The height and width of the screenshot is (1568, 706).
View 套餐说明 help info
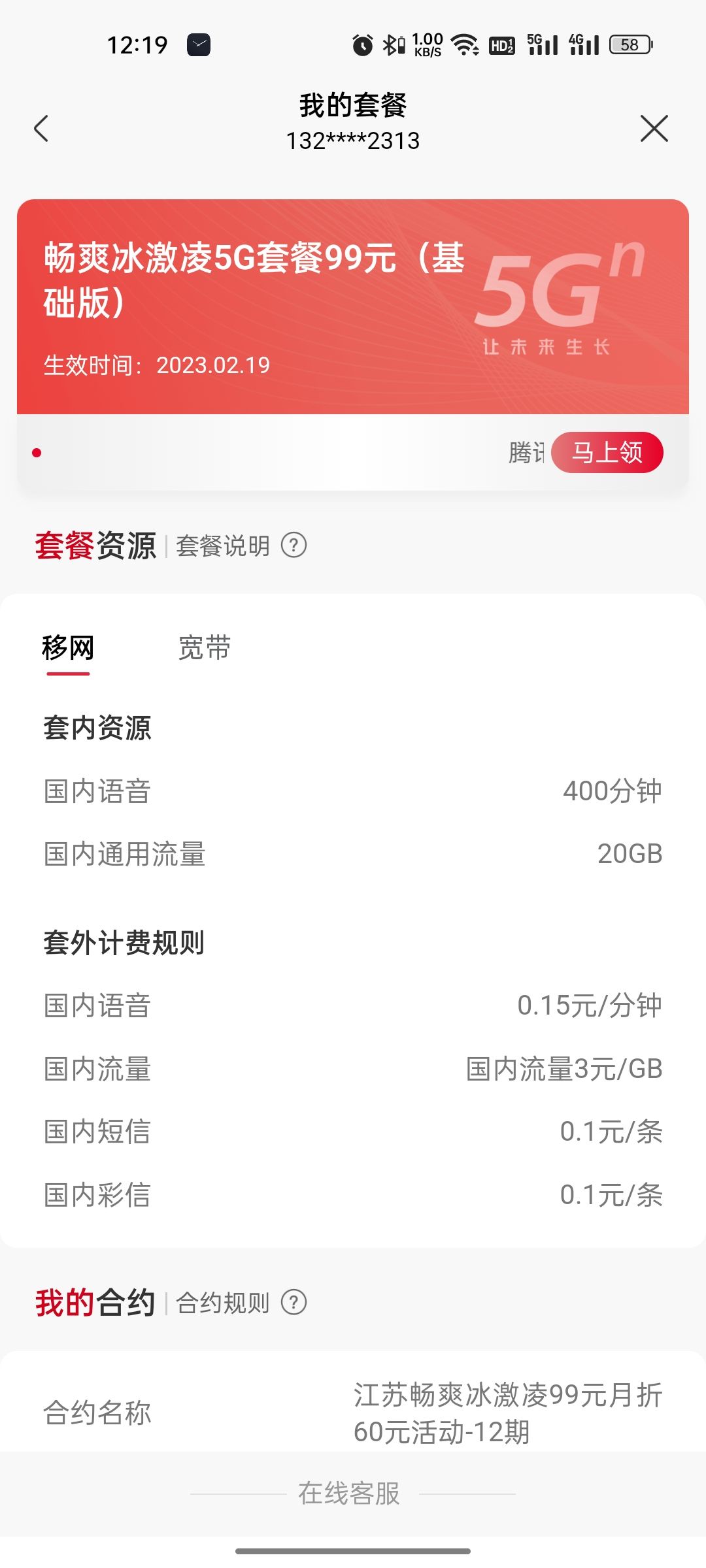[x=241, y=546]
